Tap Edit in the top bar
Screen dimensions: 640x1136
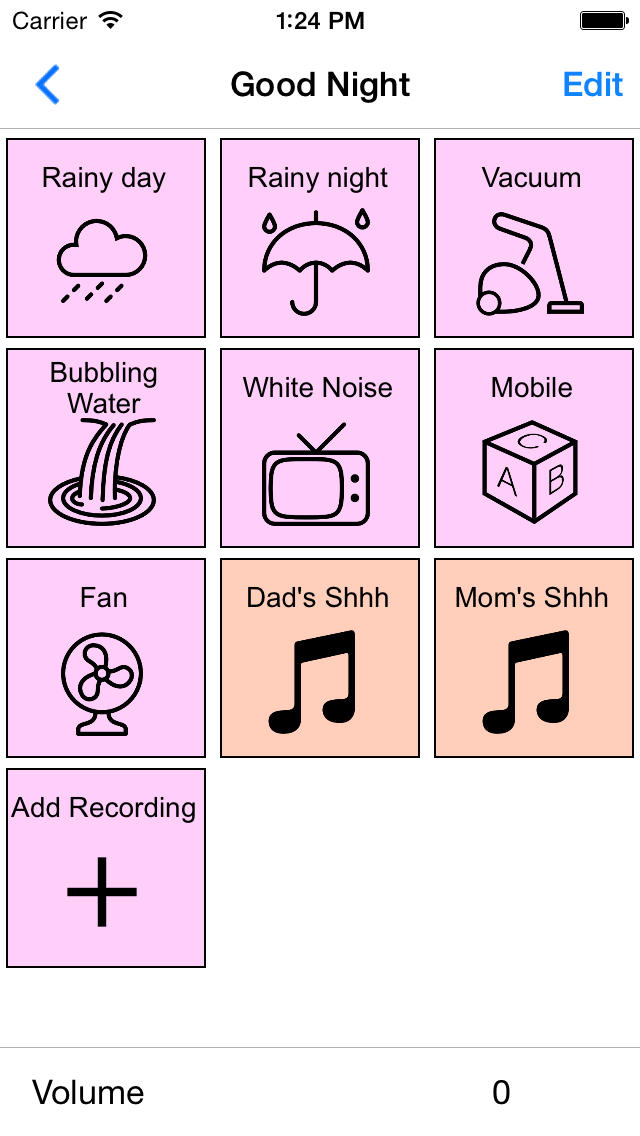592,85
